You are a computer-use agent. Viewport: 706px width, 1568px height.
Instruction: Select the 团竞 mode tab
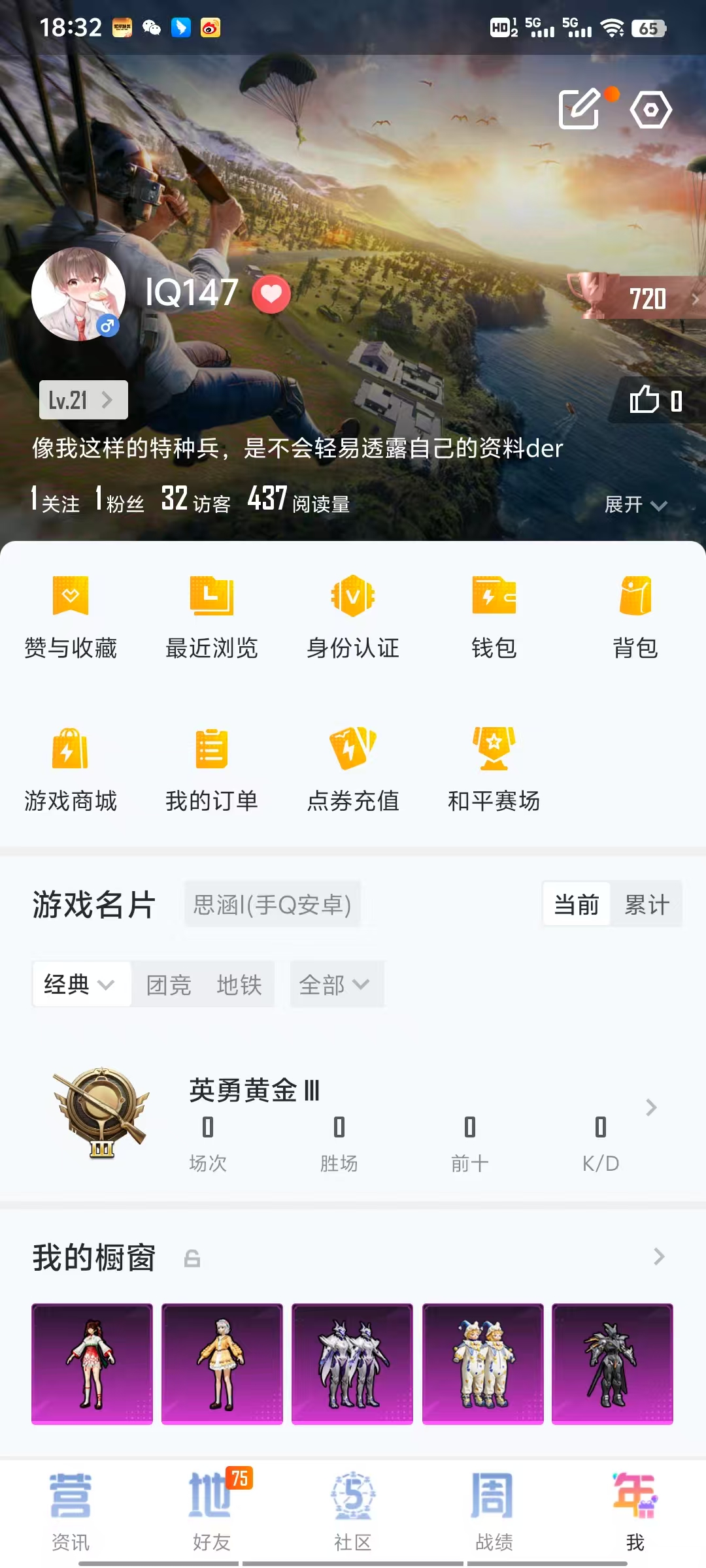[x=169, y=985]
